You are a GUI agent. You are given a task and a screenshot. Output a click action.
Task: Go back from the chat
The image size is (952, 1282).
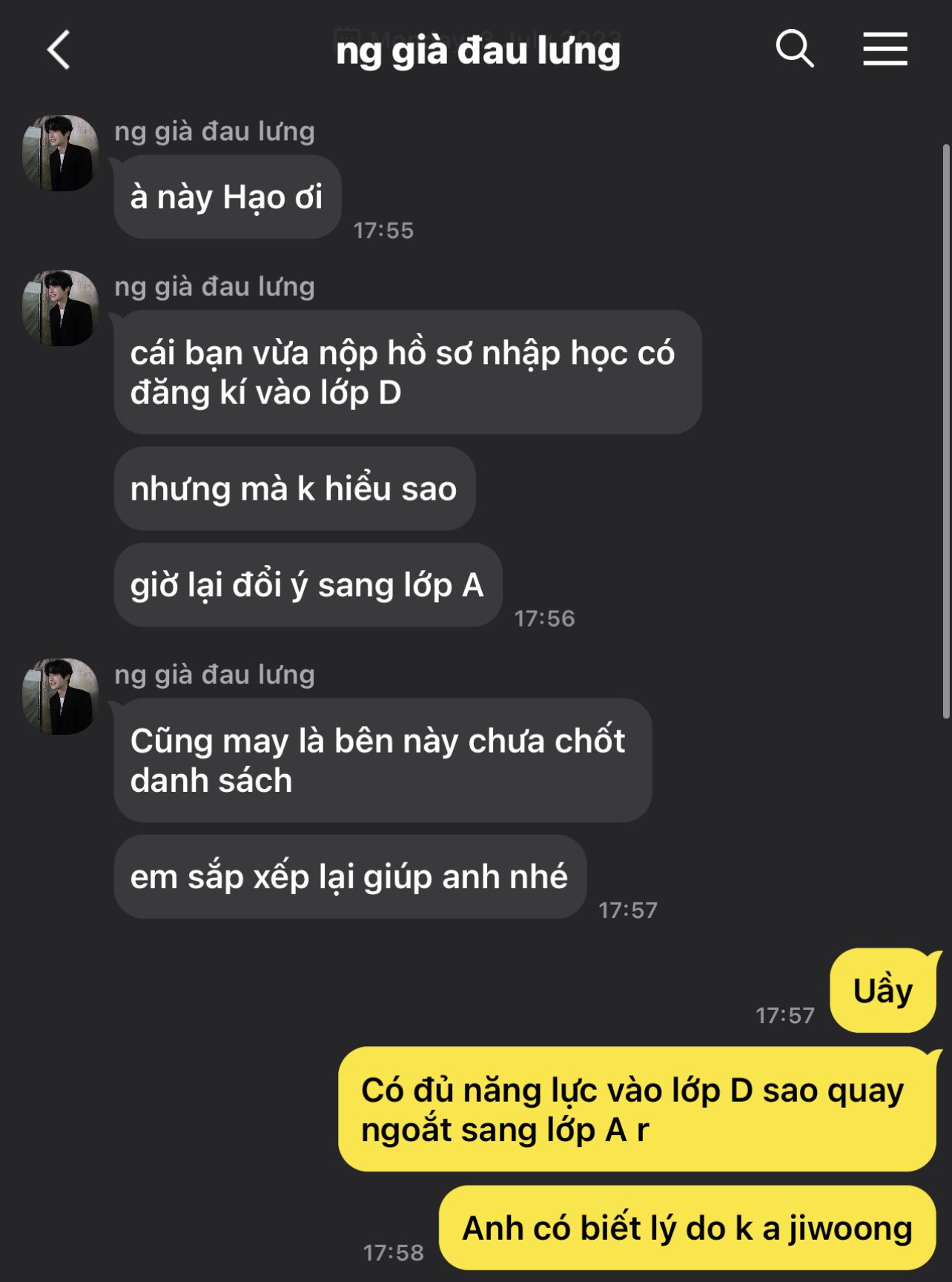tap(59, 50)
